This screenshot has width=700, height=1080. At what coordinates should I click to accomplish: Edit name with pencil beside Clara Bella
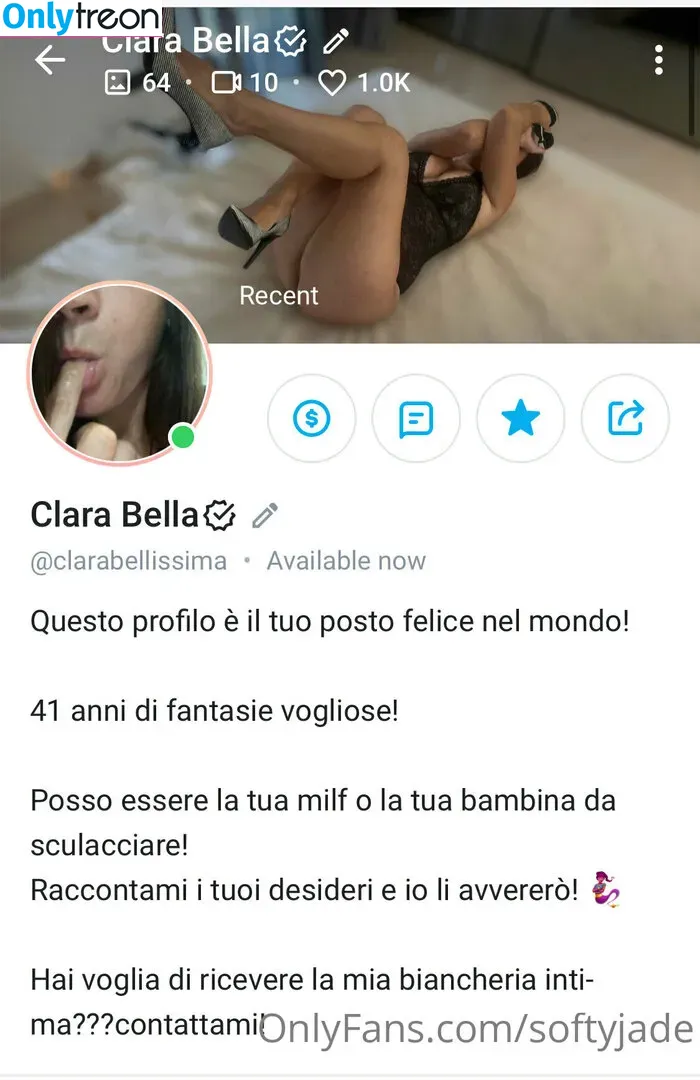264,516
